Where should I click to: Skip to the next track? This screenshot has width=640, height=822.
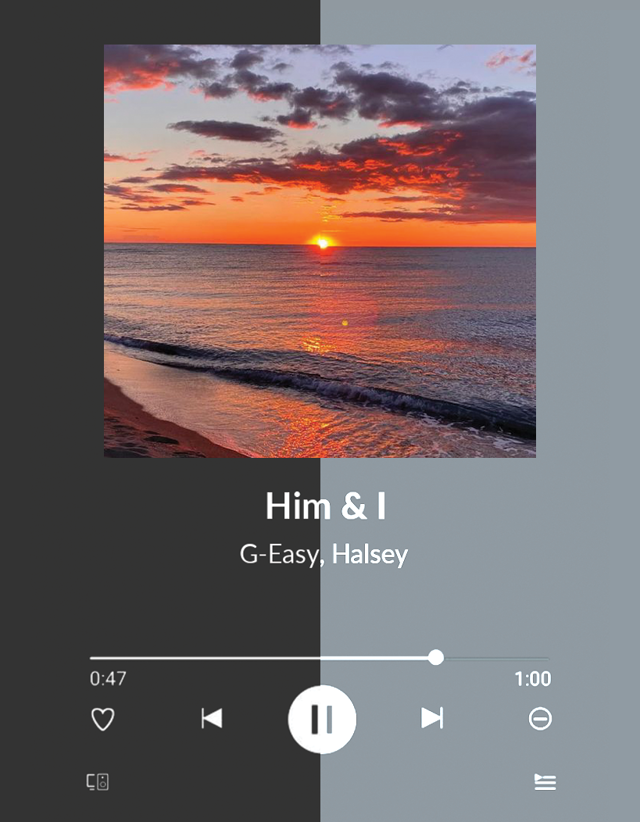pos(432,718)
